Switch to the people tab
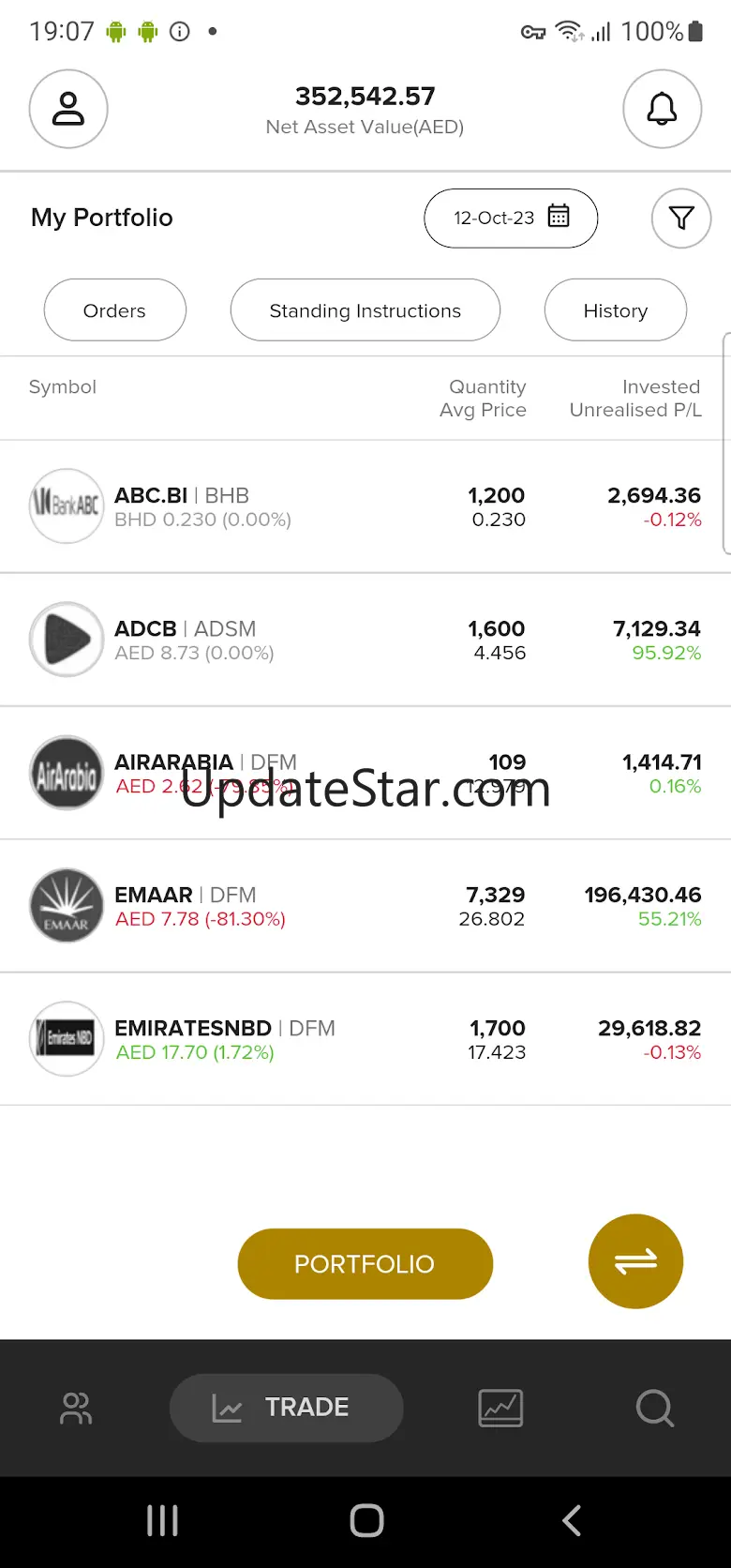Image resolution: width=731 pixels, height=1568 pixels. point(76,1408)
